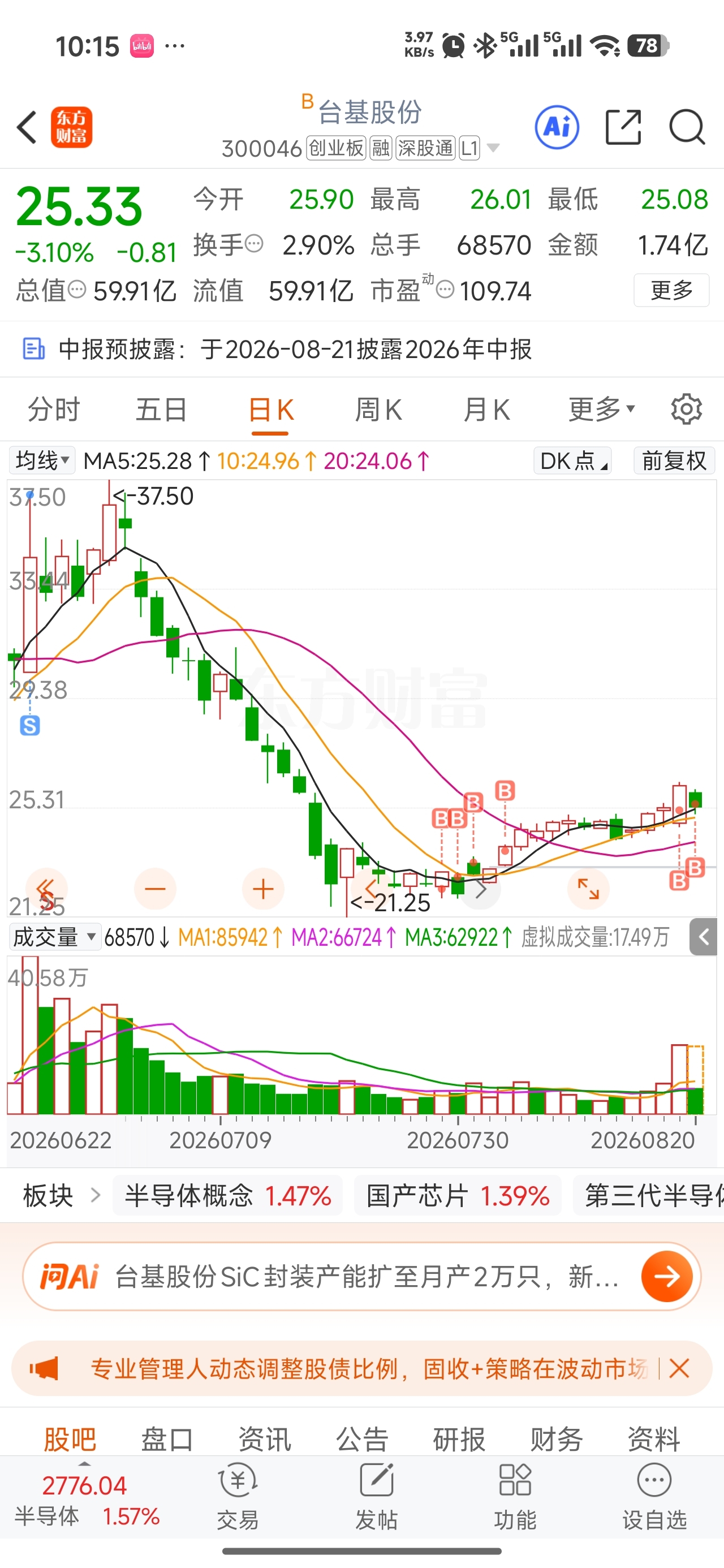Screen dimensions: 724x1568
Task: Dismiss the orange promotional banner
Action: [679, 1369]
